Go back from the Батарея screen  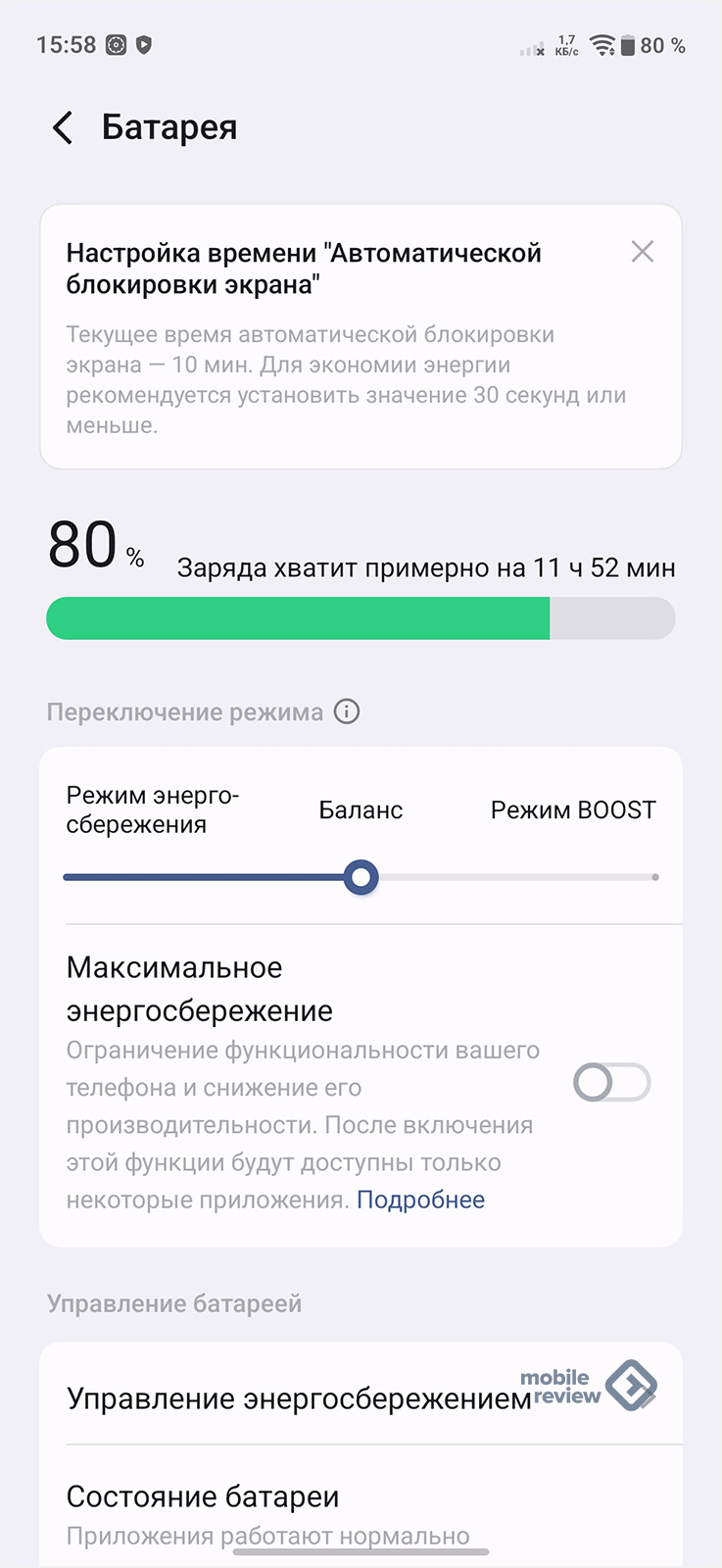[x=63, y=127]
